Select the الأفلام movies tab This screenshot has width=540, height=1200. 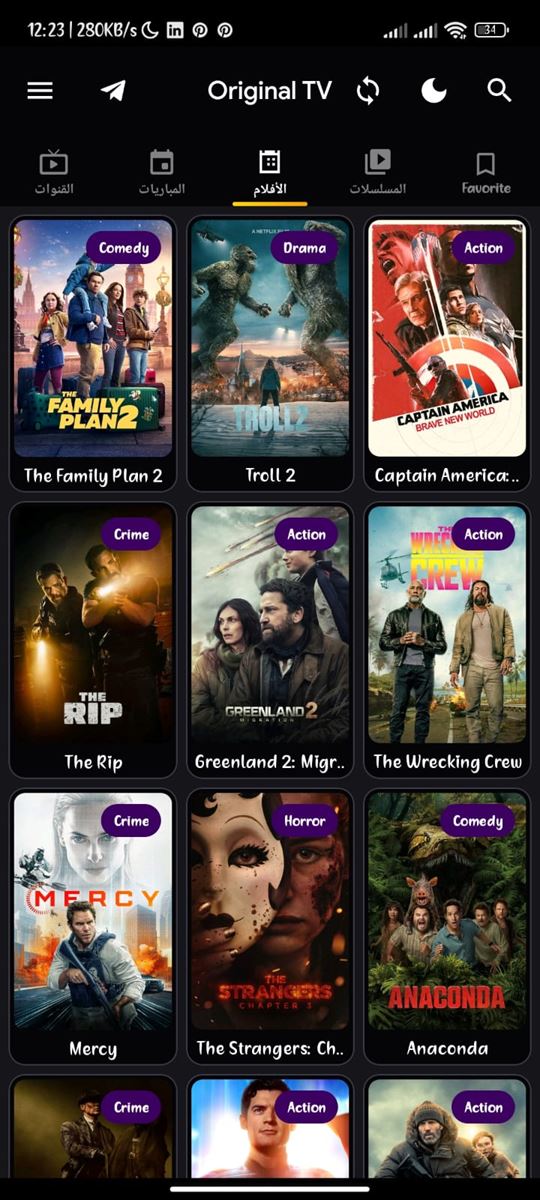click(x=270, y=173)
